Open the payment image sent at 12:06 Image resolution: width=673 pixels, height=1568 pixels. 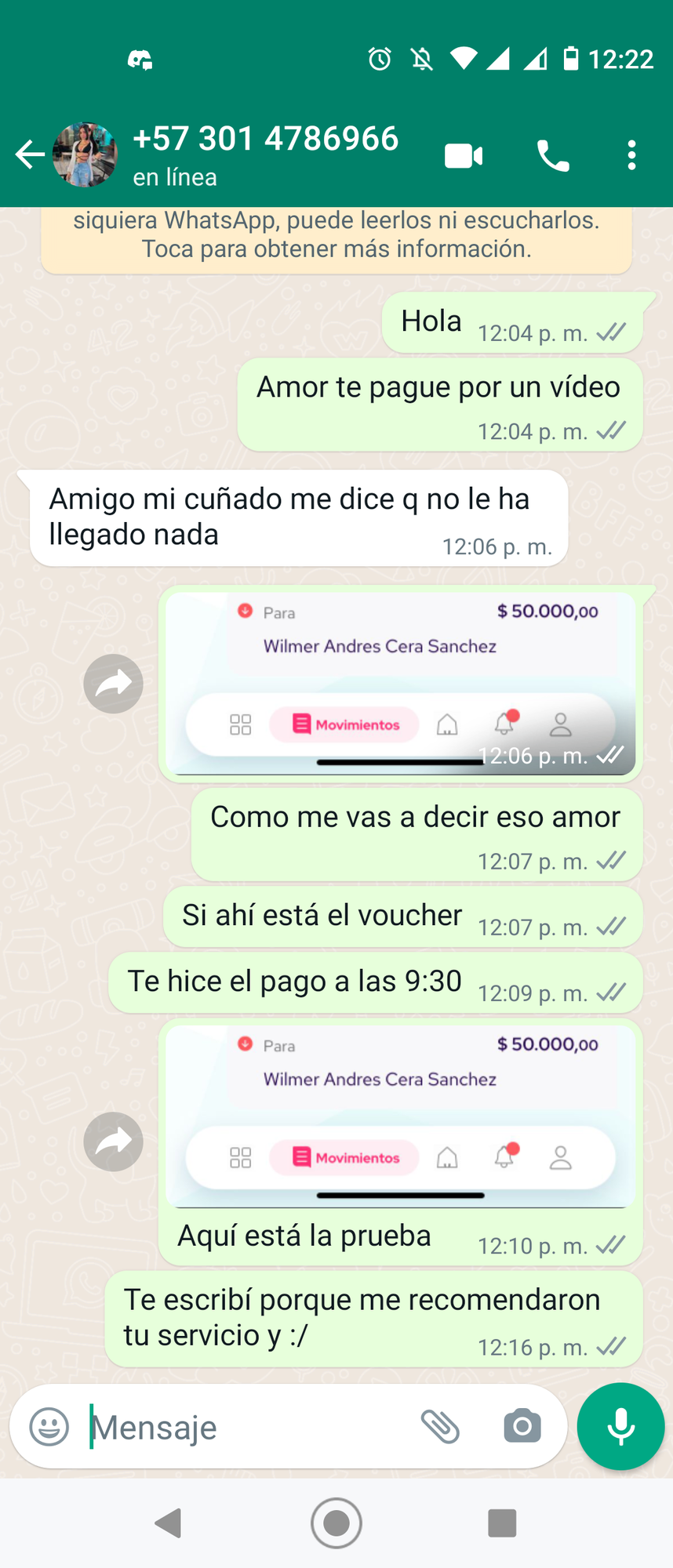point(400,682)
